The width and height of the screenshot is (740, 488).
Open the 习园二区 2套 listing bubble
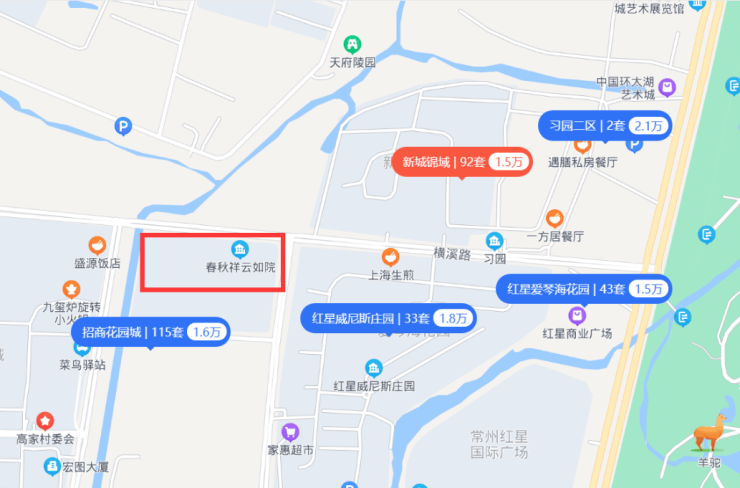point(605,126)
